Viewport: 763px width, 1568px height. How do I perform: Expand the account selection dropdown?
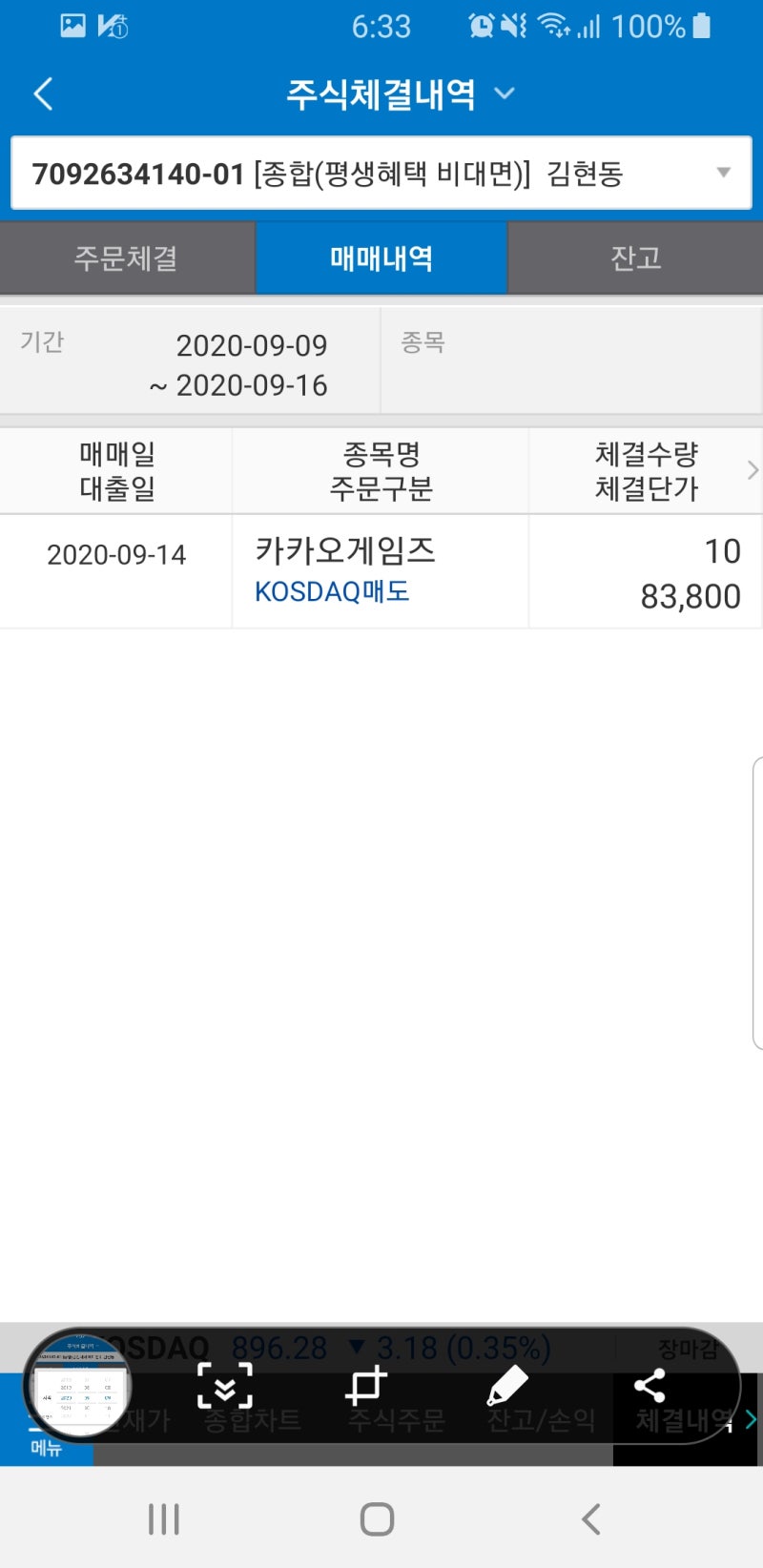tap(722, 174)
